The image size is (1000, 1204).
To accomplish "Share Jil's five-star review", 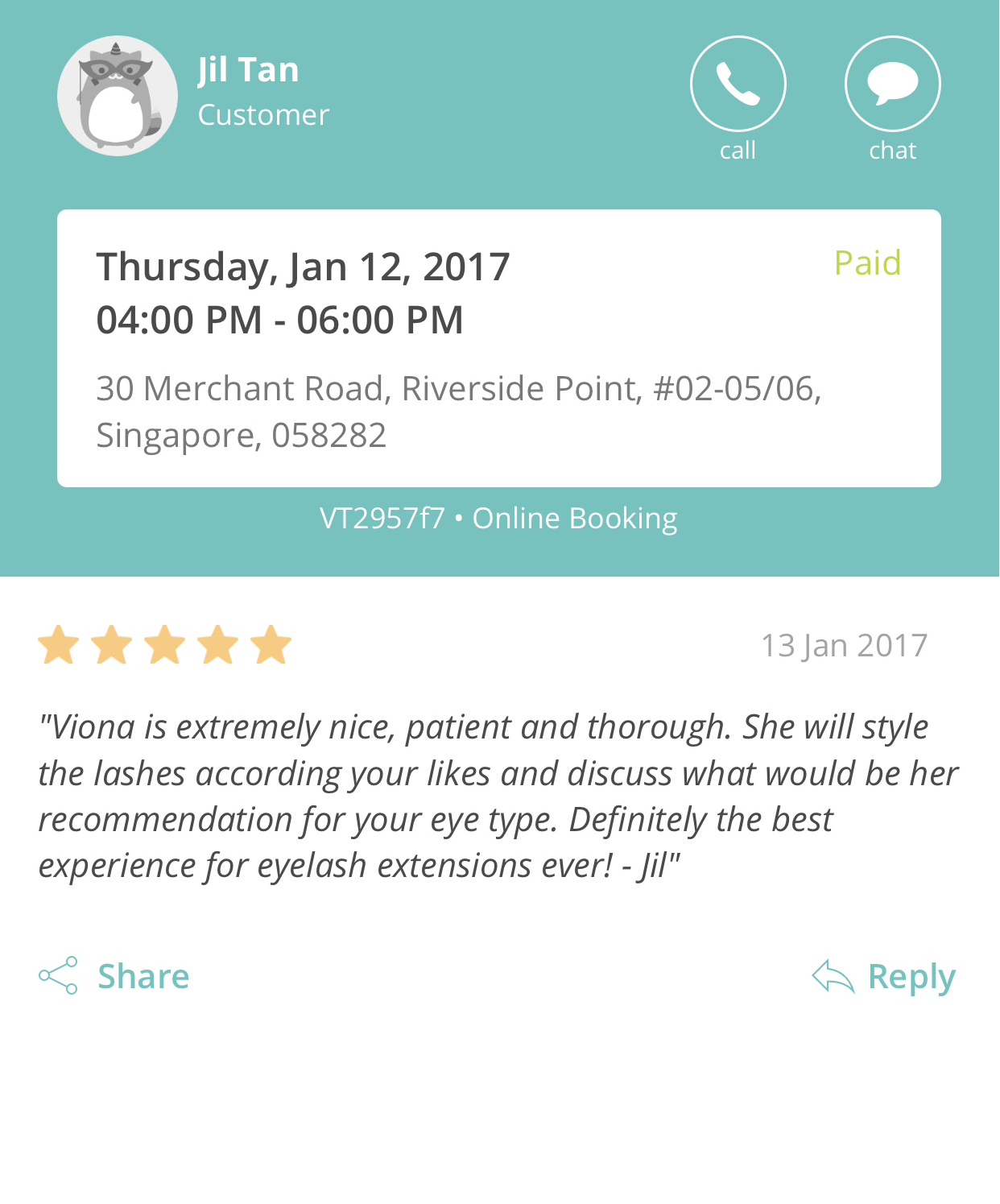I will tap(114, 976).
